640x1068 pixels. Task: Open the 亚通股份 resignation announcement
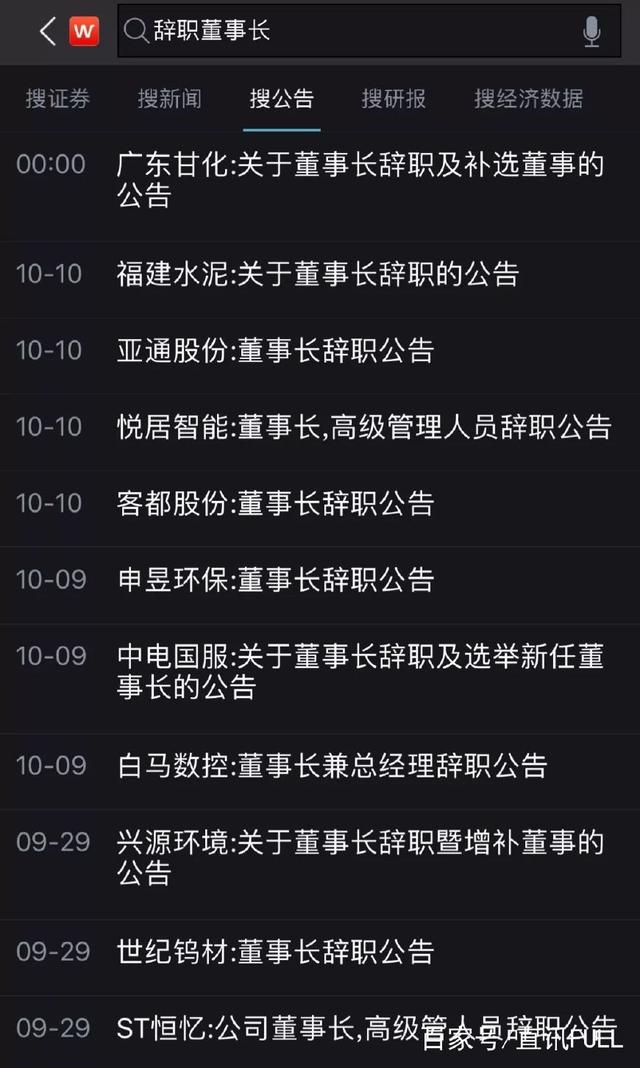pyautogui.click(x=276, y=351)
